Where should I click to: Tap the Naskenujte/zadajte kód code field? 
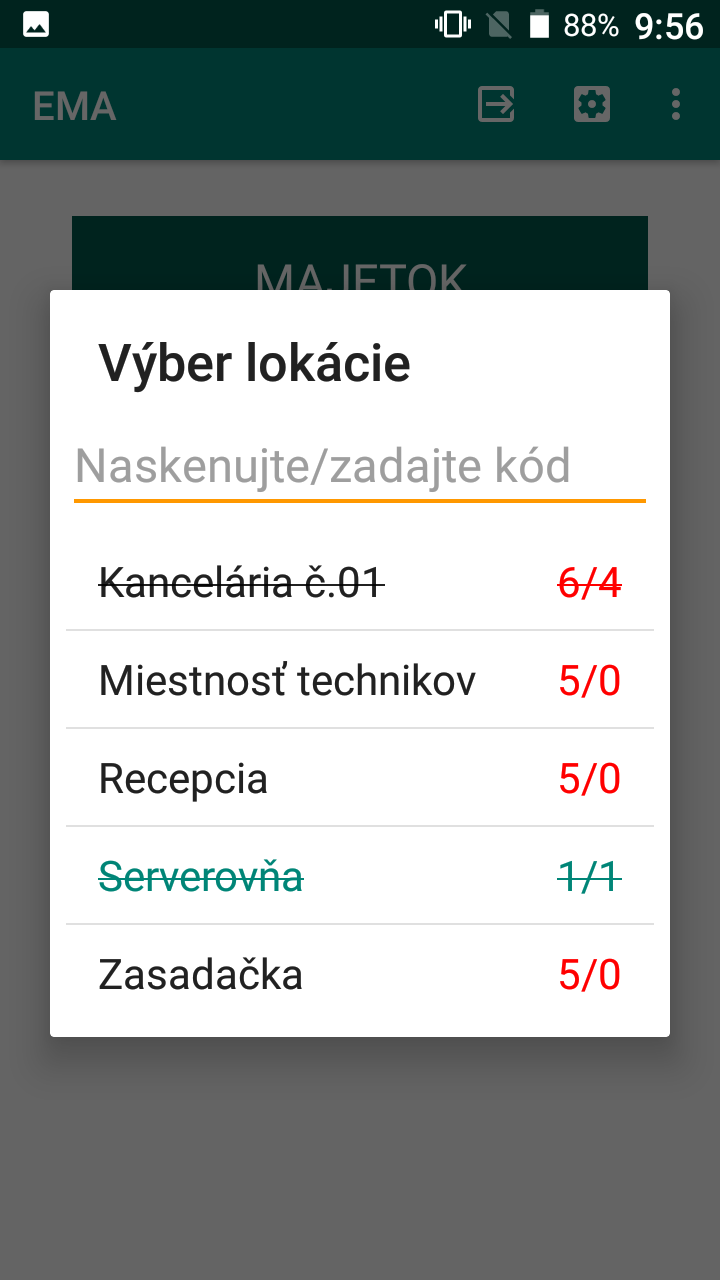coord(360,466)
